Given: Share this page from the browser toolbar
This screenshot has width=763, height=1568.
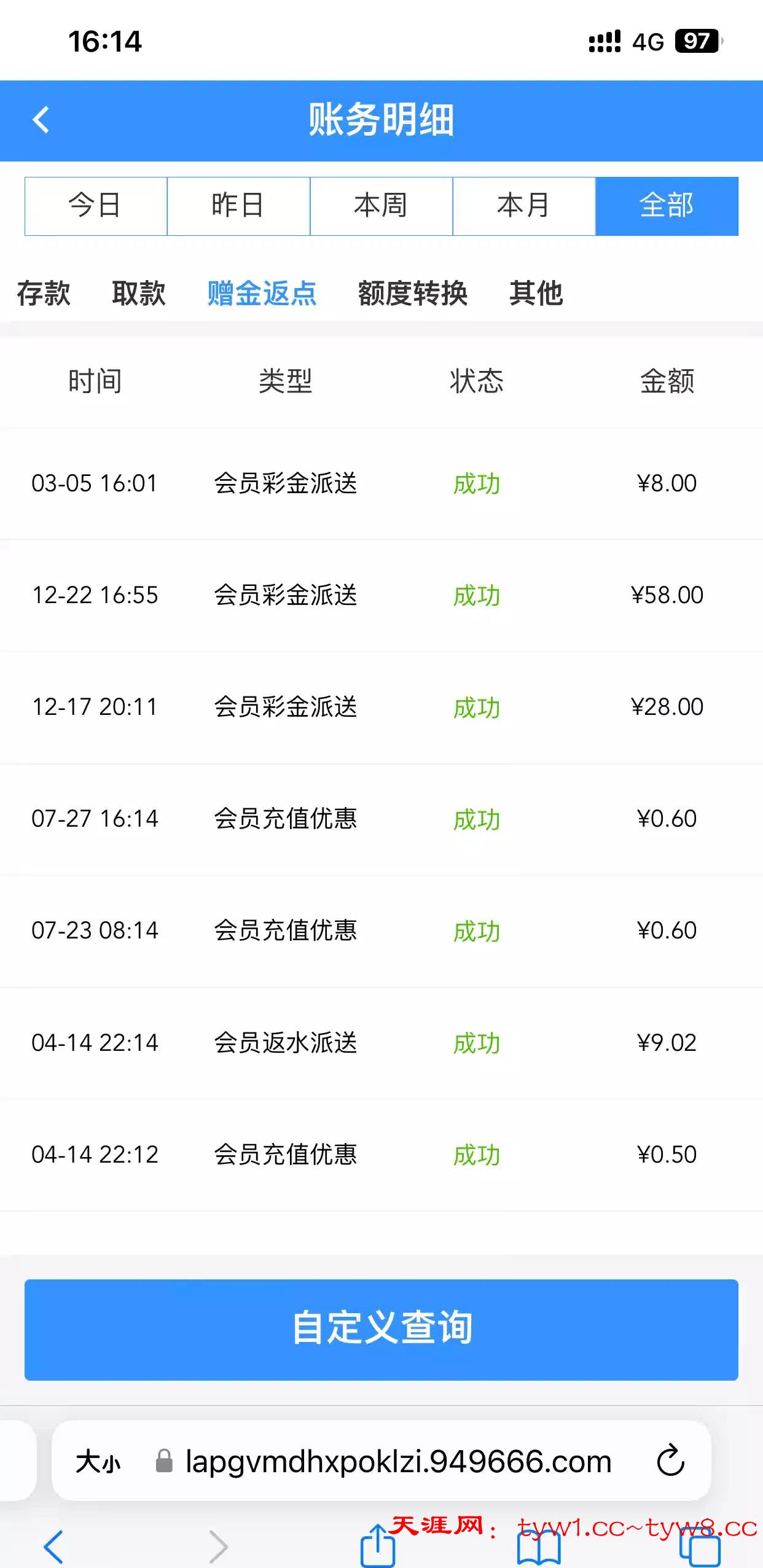Looking at the screenshot, I should pos(377,1546).
